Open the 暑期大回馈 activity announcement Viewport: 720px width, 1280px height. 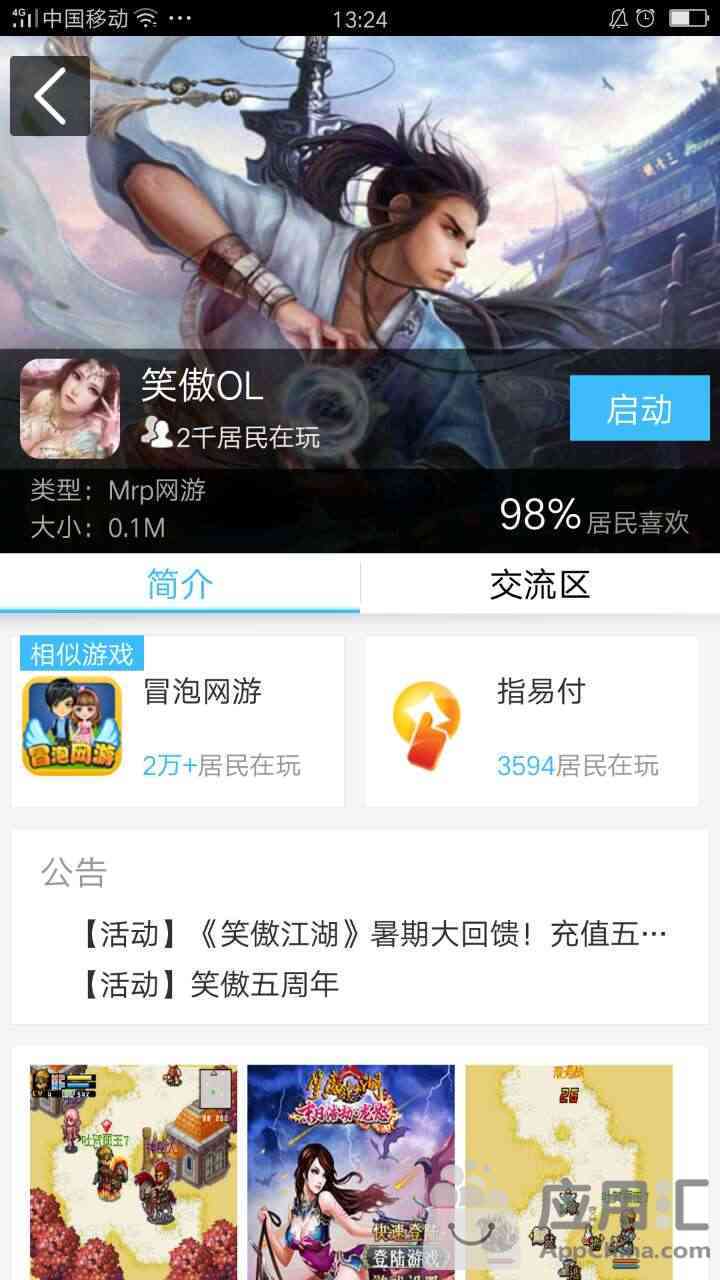pos(372,934)
